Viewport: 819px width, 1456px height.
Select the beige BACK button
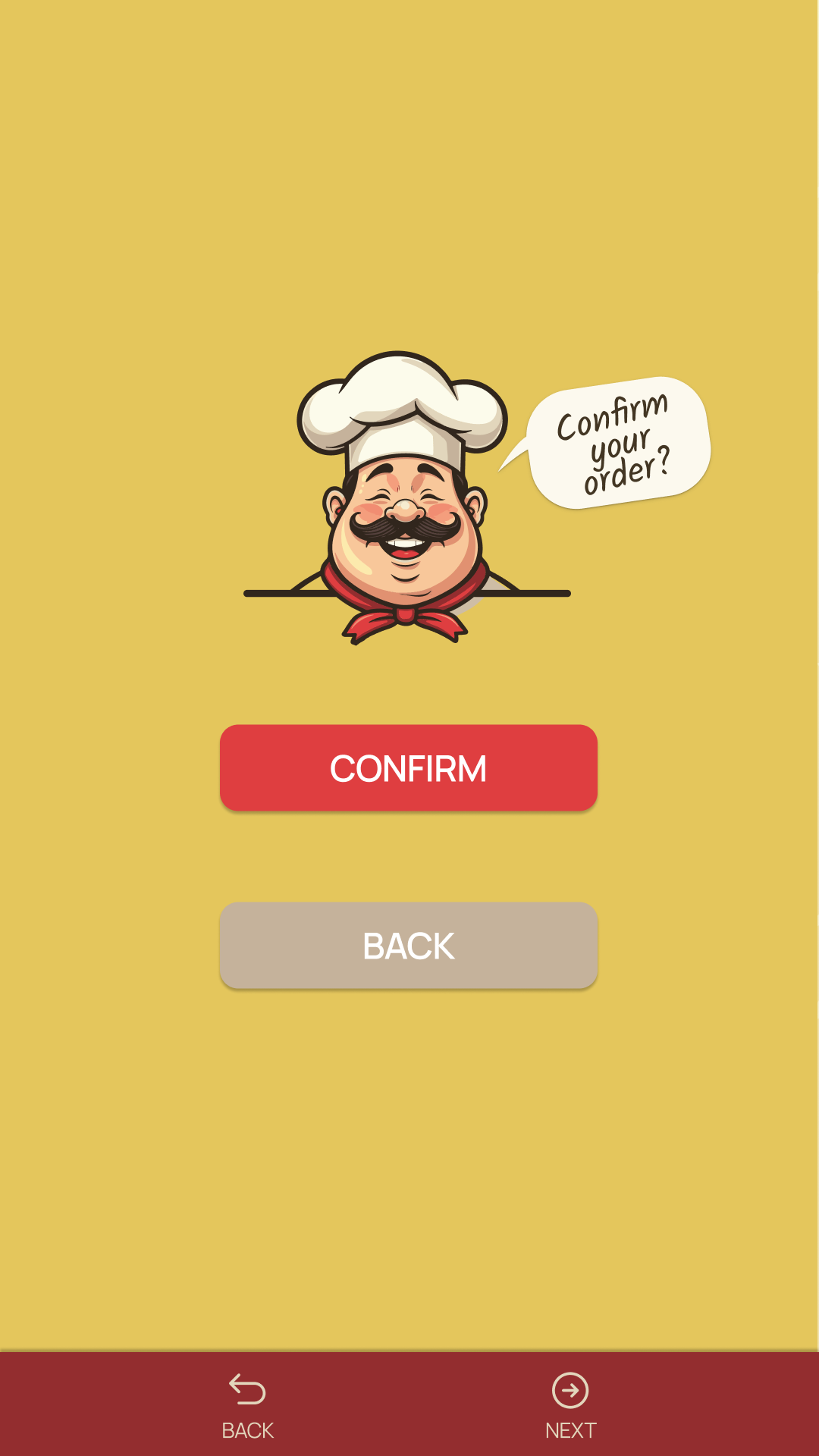[409, 945]
